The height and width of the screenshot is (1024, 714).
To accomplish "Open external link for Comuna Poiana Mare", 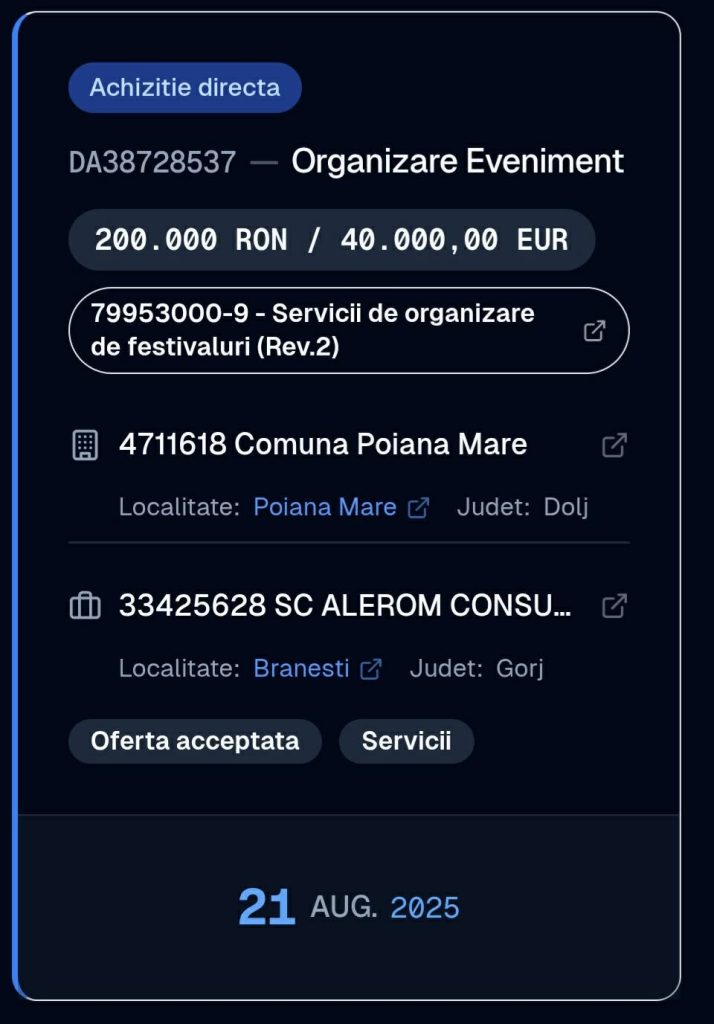I will [x=614, y=445].
